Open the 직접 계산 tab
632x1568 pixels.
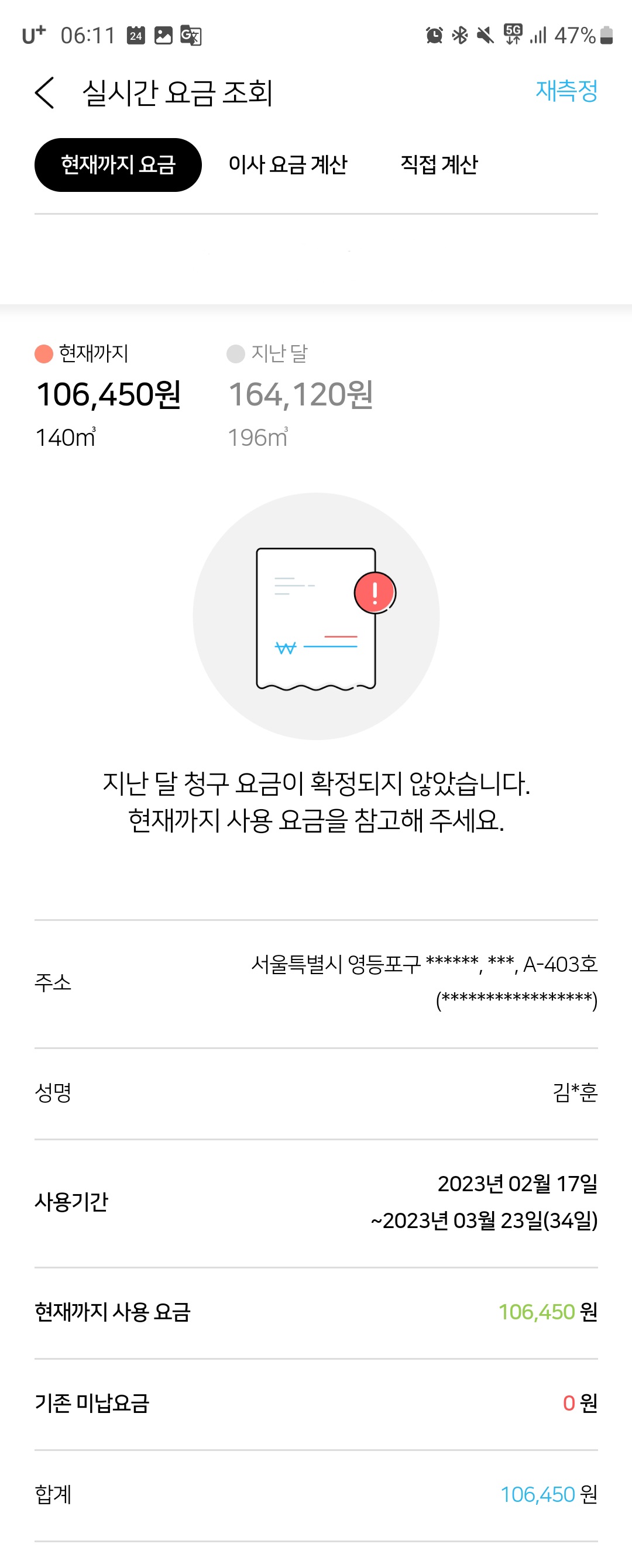[x=438, y=165]
